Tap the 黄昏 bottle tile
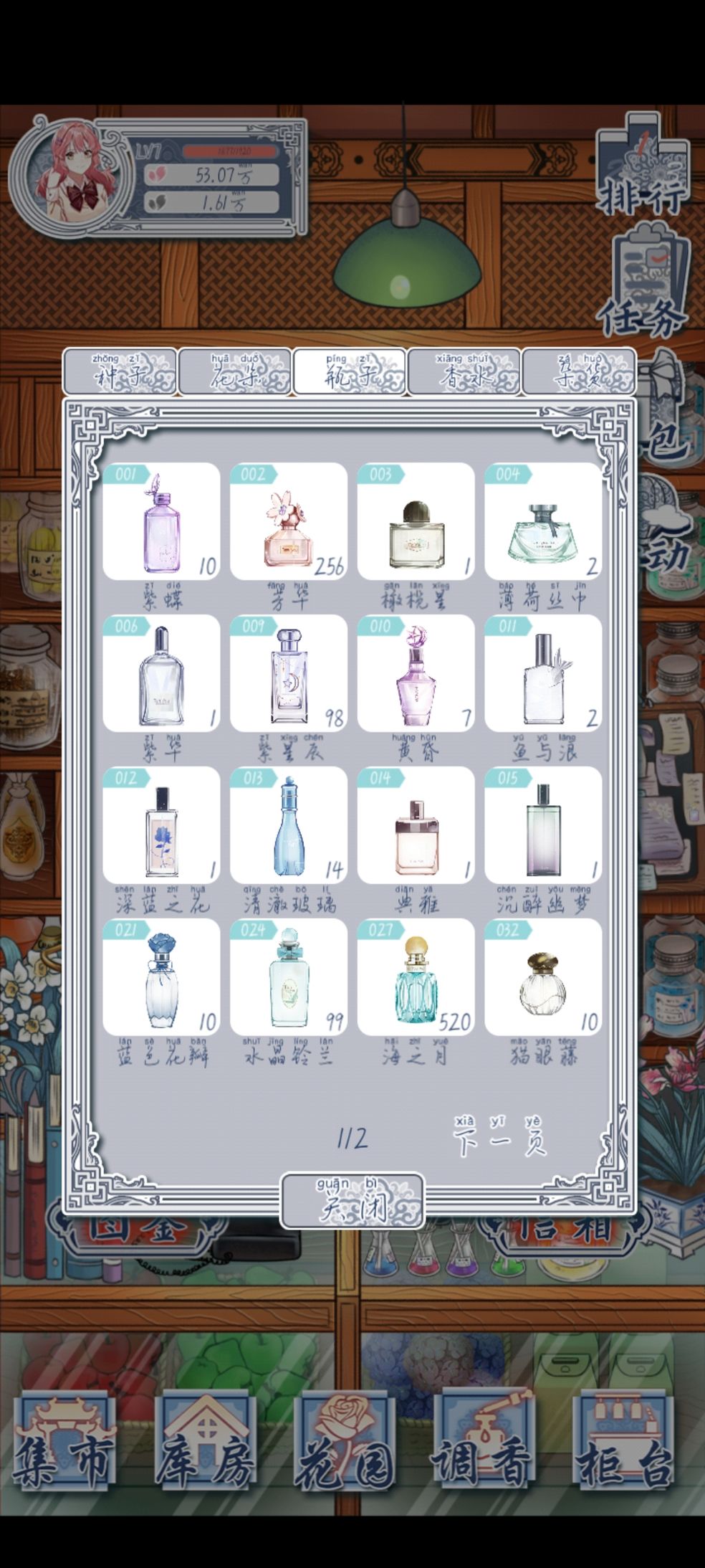This screenshot has height=1568, width=705. pos(416,673)
